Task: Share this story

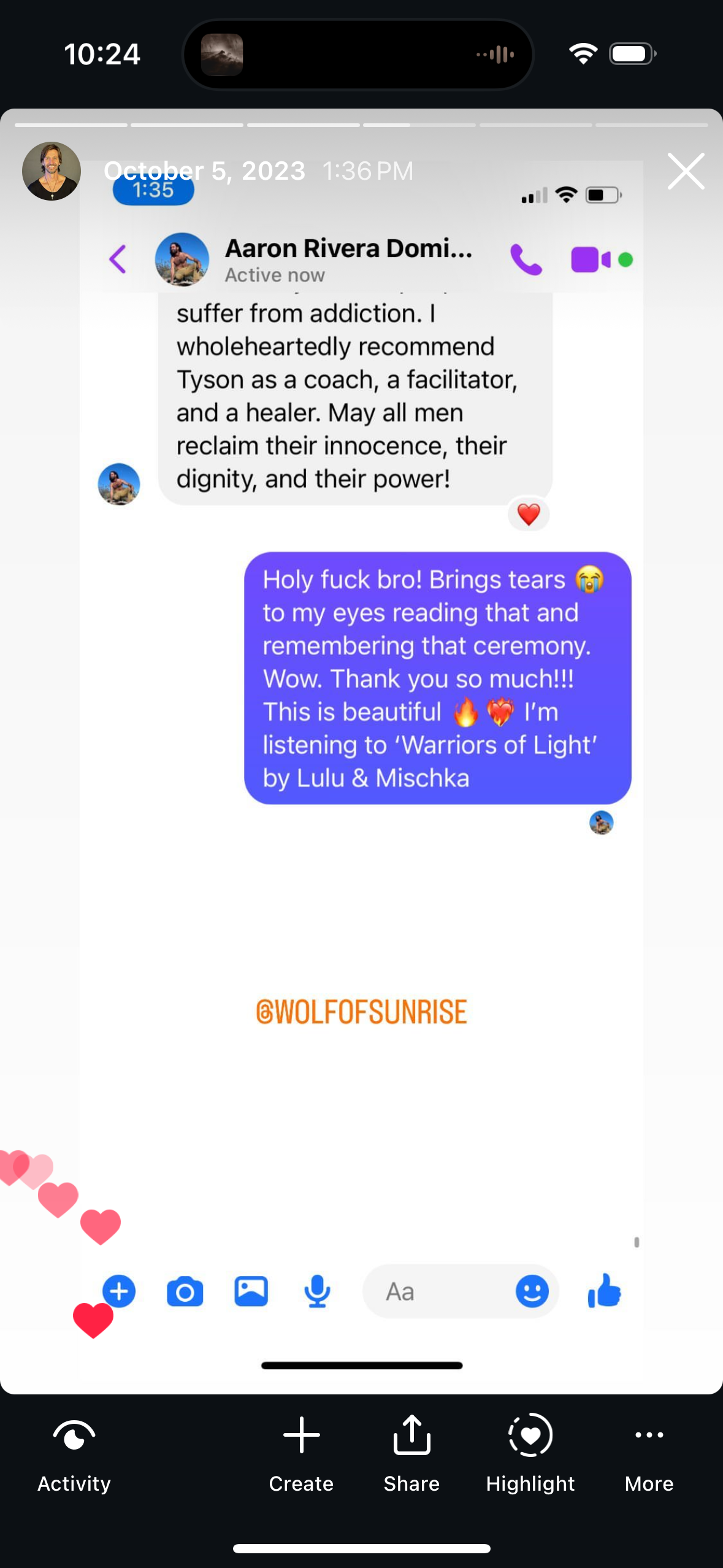Action: (x=411, y=1453)
